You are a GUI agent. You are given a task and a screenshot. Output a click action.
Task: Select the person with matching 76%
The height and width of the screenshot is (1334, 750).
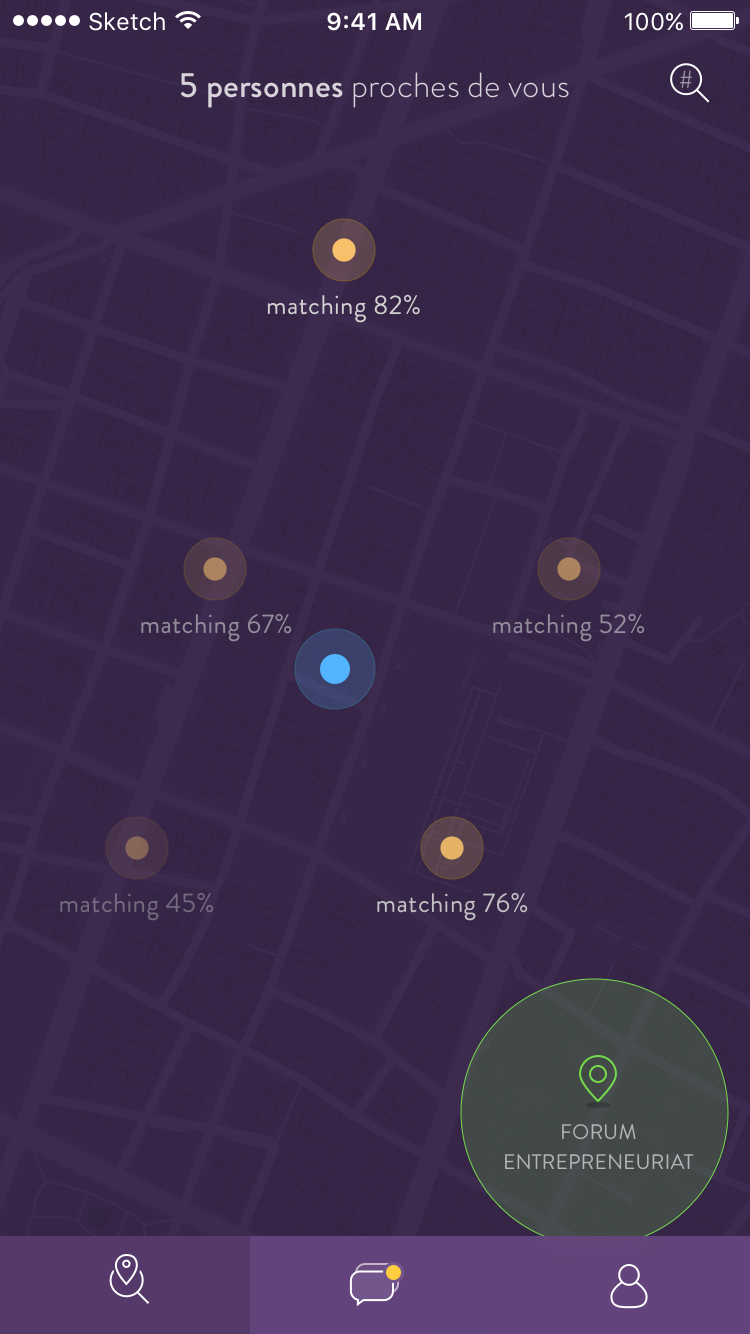click(452, 848)
